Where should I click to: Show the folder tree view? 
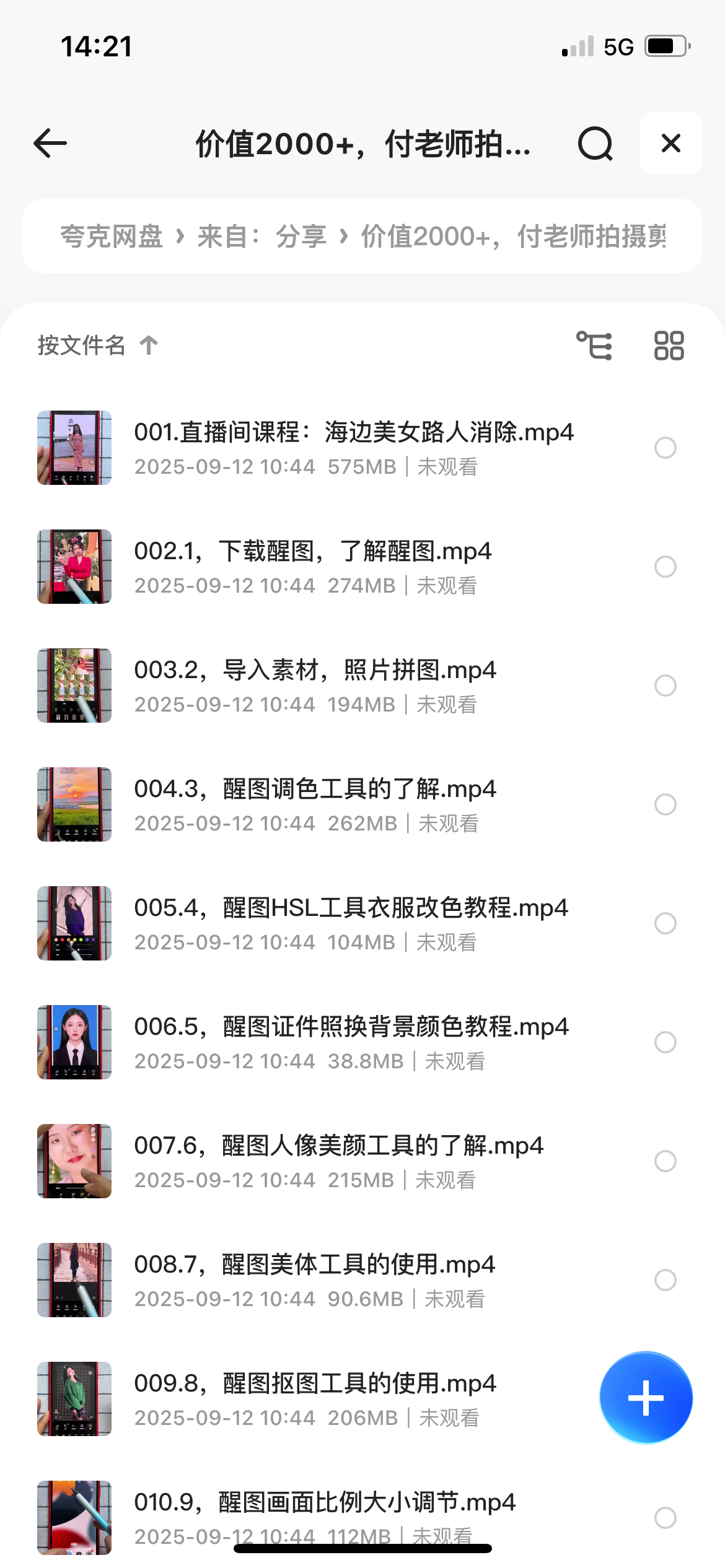(594, 345)
